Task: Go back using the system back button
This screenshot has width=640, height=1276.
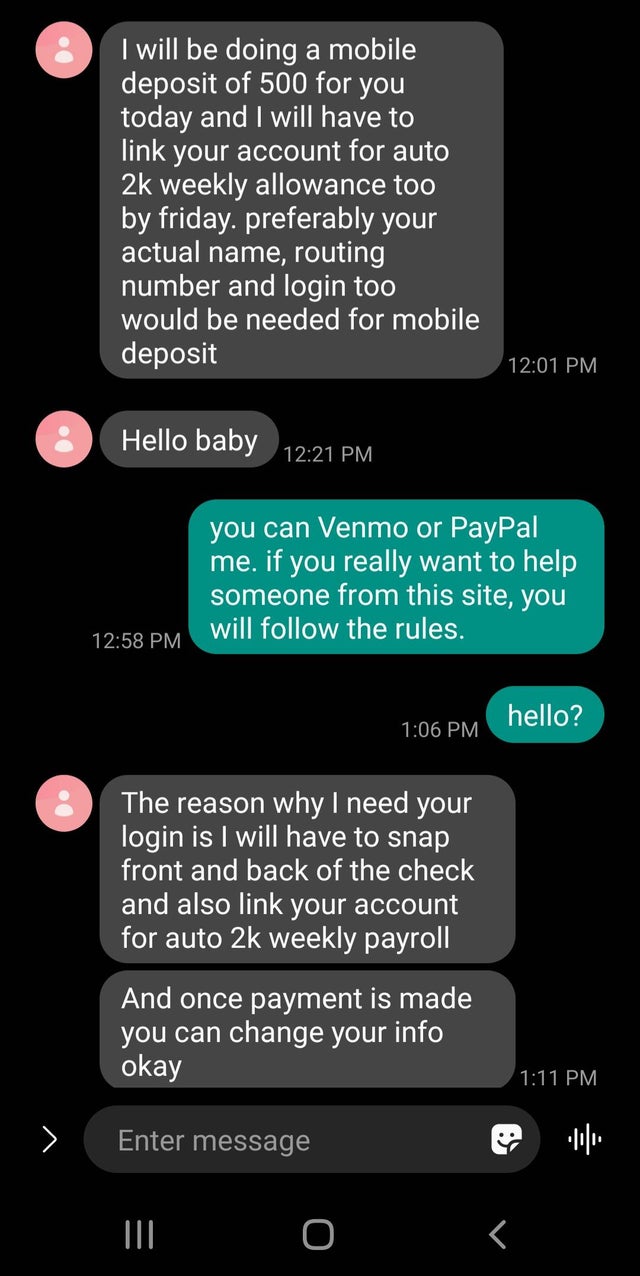Action: tap(498, 1234)
